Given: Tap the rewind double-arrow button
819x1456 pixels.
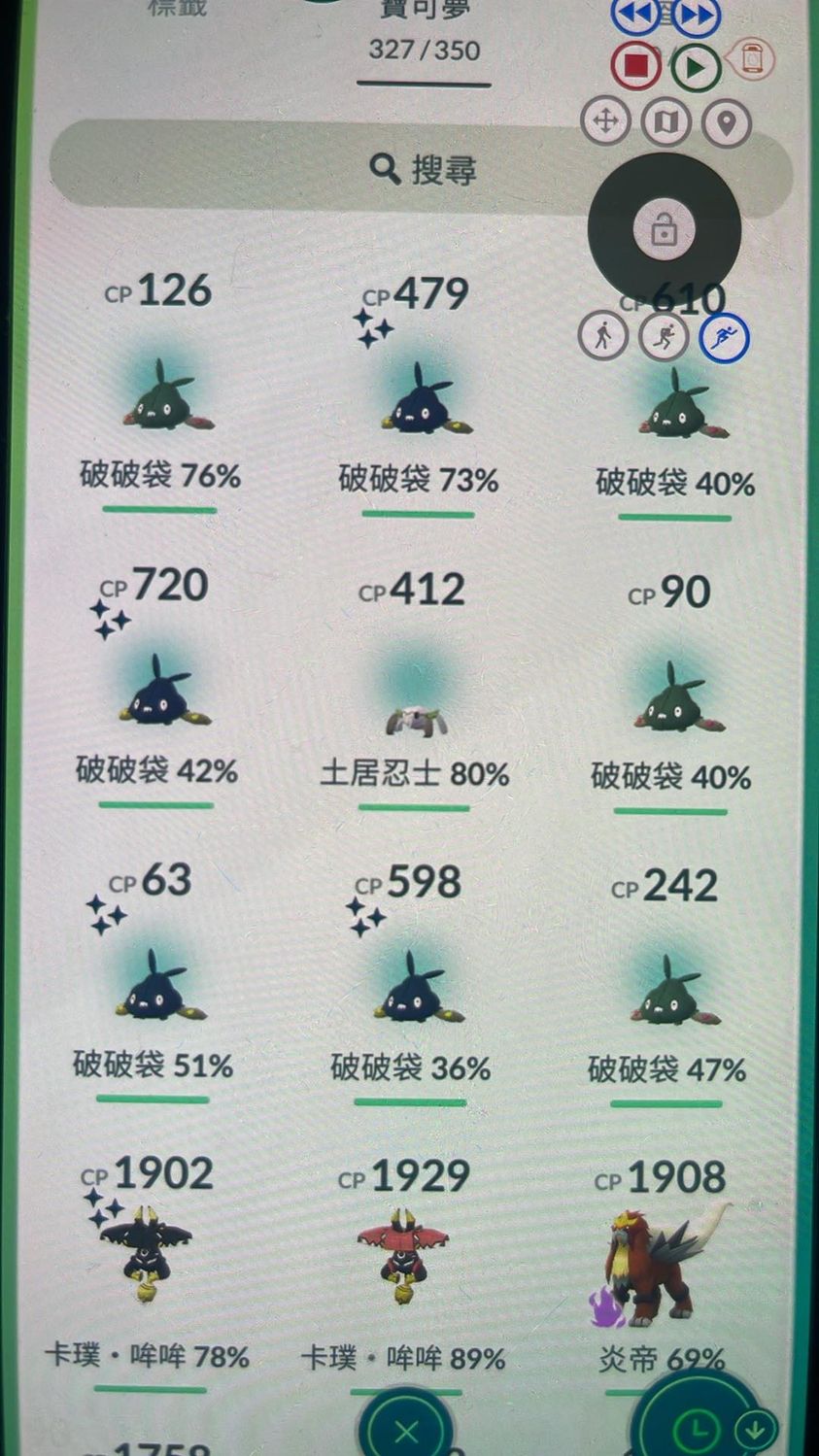Looking at the screenshot, I should point(634,17).
